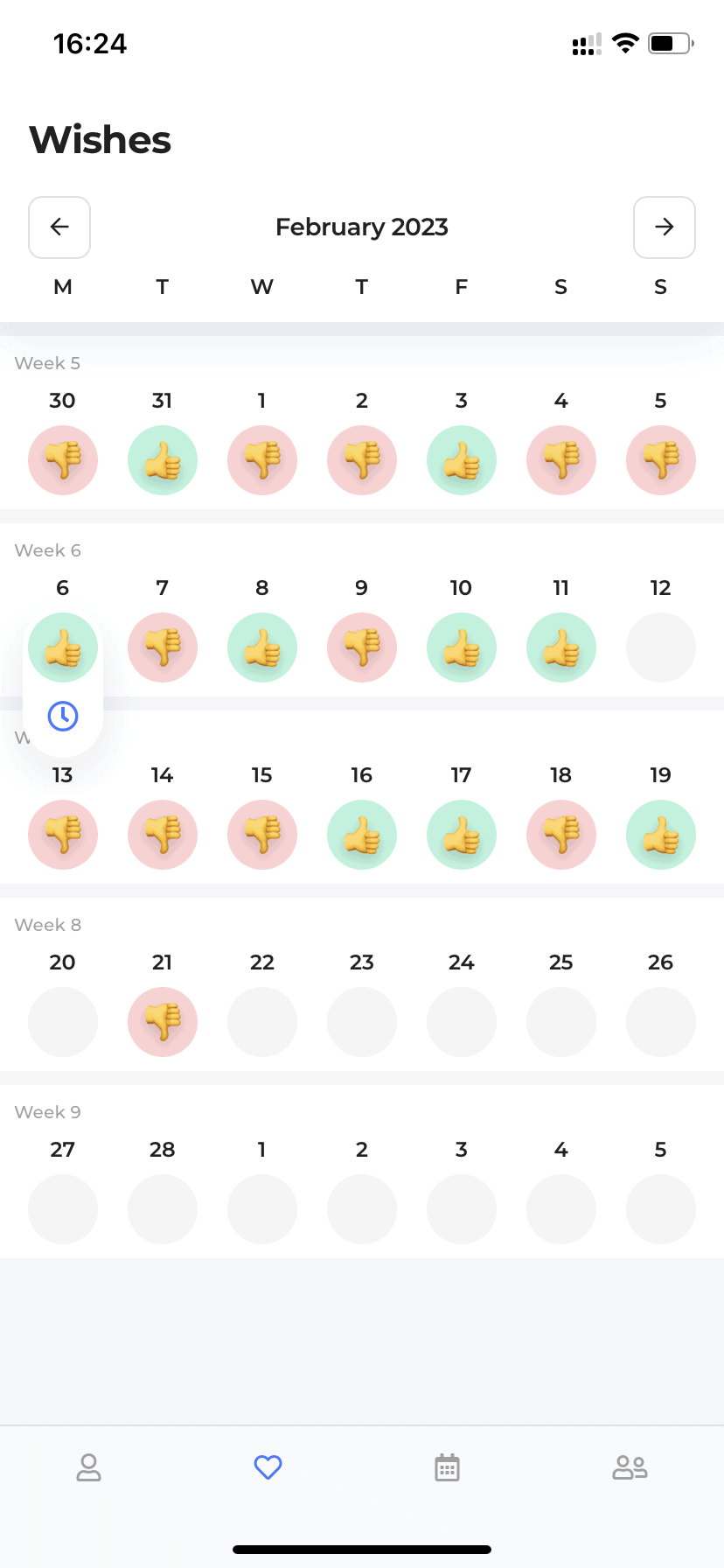Go to the next month

pyautogui.click(x=665, y=227)
